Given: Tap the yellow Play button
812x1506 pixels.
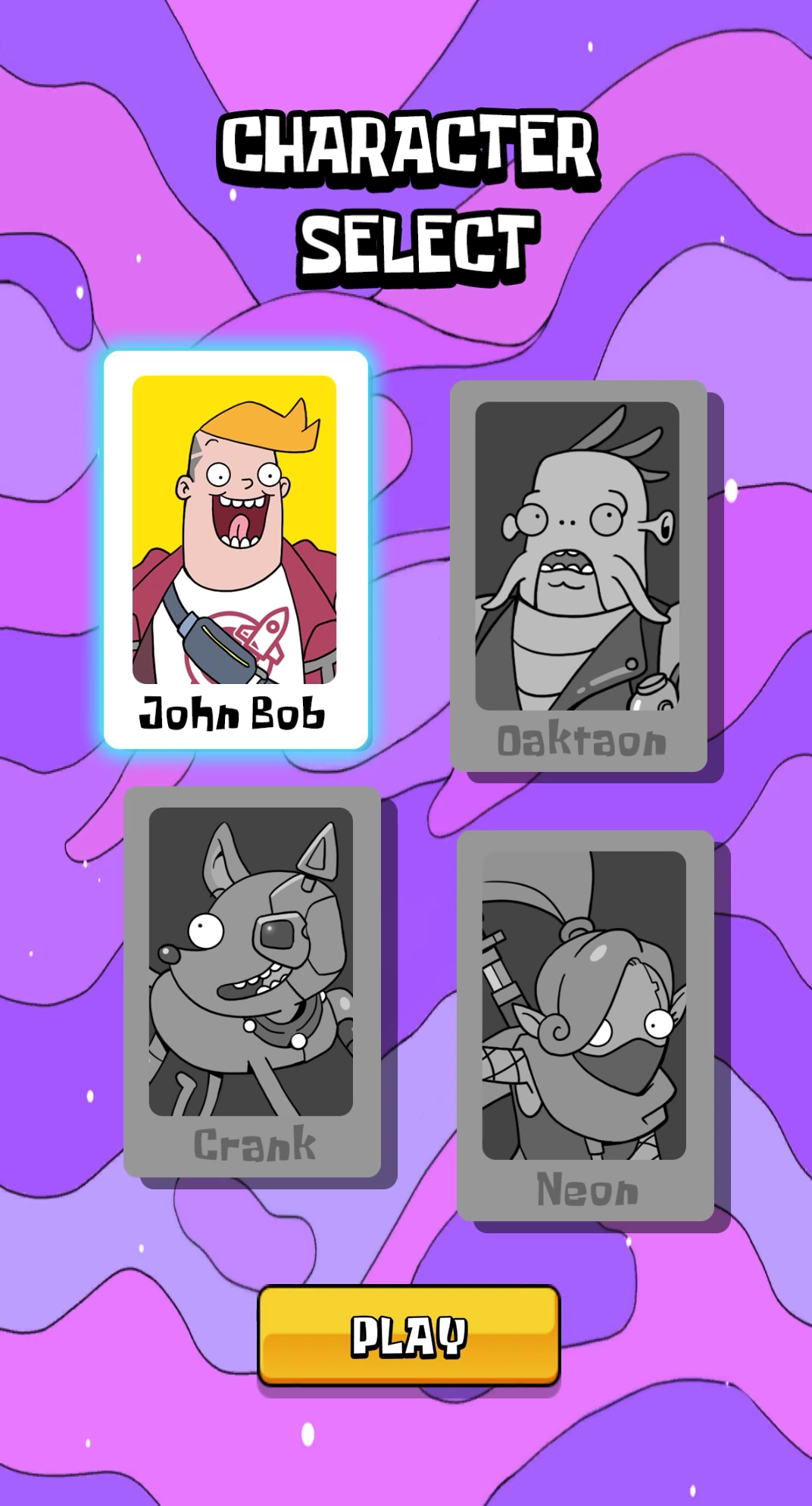Looking at the screenshot, I should pyautogui.click(x=409, y=1335).
